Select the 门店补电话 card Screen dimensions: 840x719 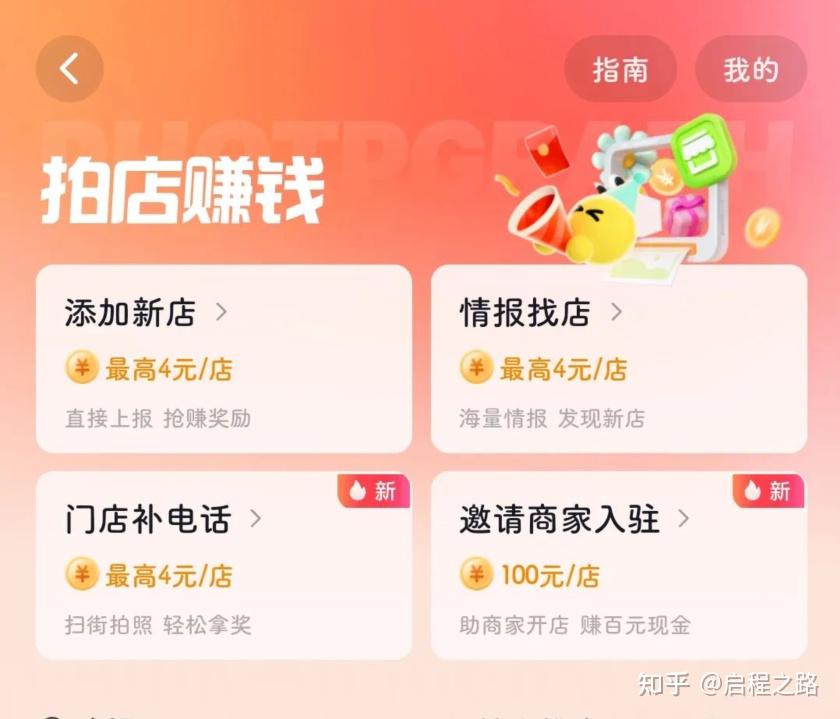223,565
